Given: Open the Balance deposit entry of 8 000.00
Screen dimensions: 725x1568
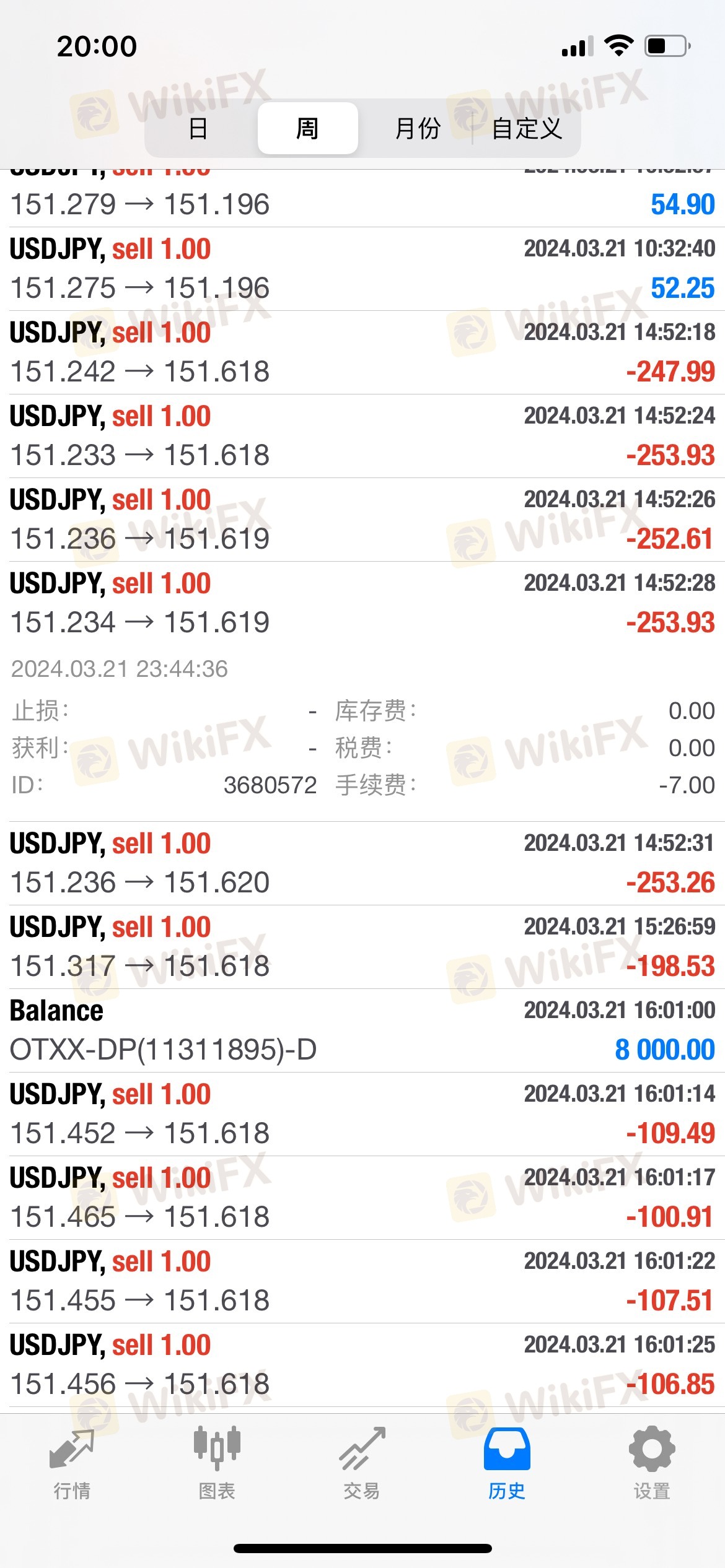Looking at the screenshot, I should click(x=362, y=1030).
